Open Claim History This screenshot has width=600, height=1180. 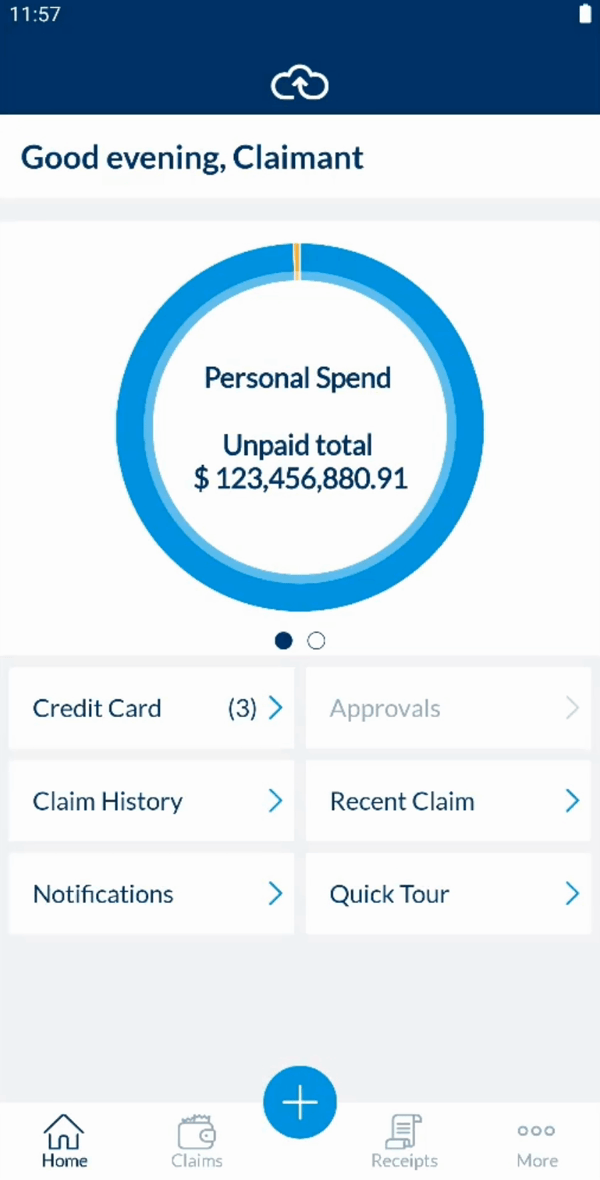tap(152, 801)
